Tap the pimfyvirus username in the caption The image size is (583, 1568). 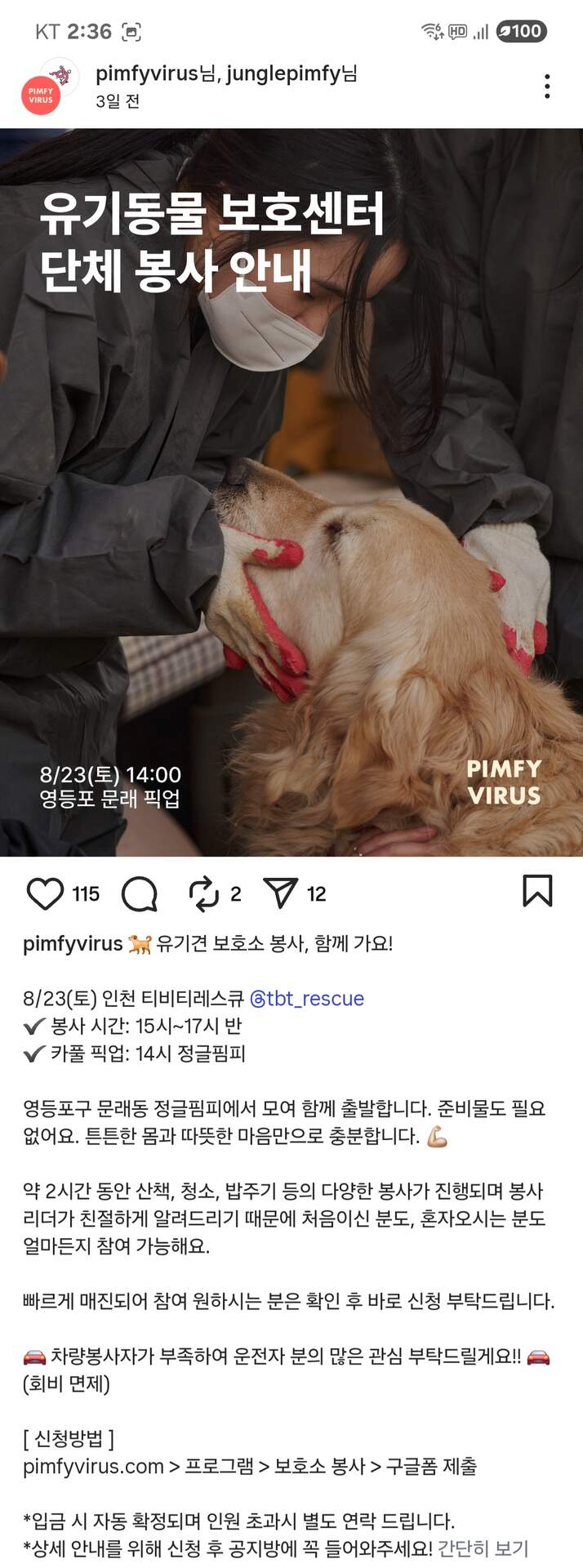coord(73,943)
